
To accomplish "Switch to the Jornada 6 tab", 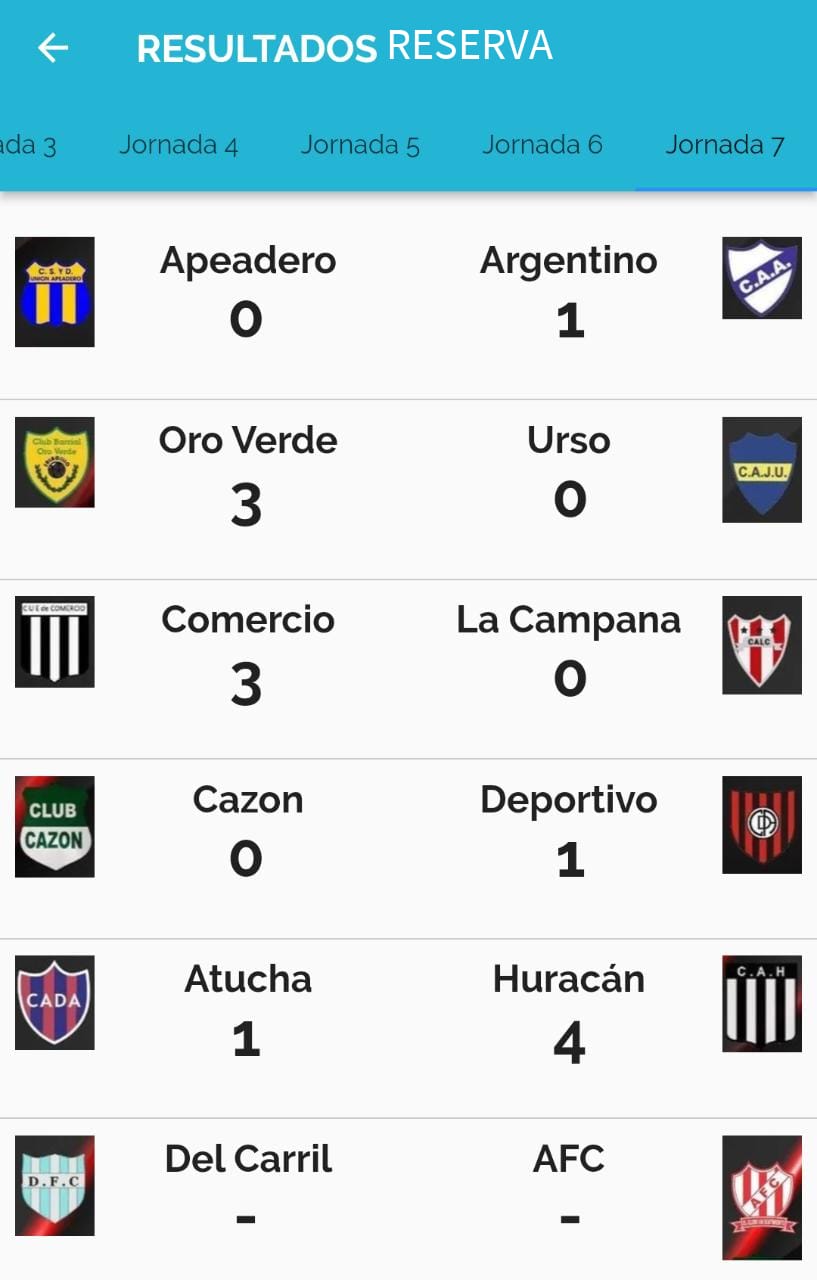I will (x=542, y=145).
